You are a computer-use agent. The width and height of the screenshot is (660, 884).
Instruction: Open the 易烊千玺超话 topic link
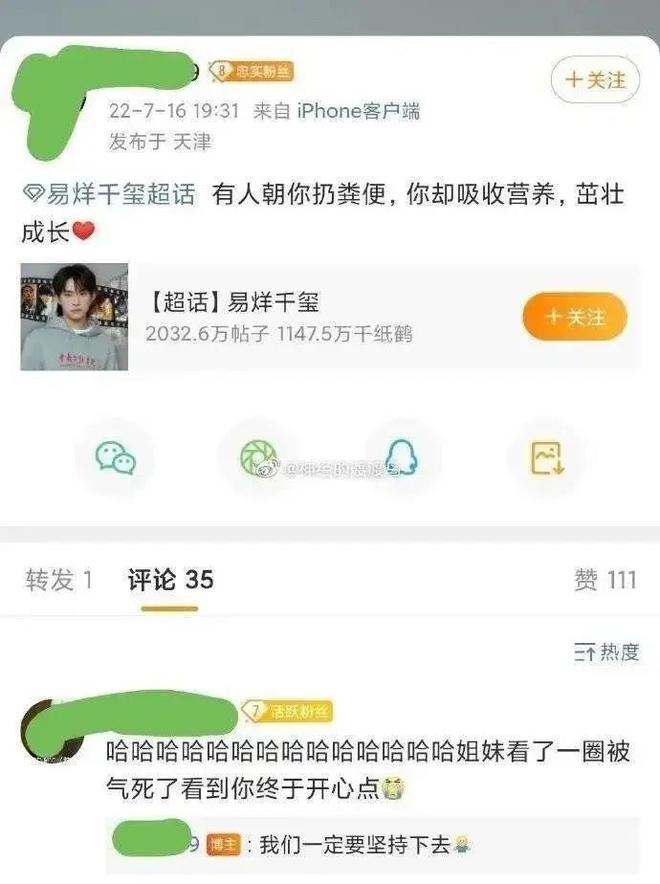(109, 194)
